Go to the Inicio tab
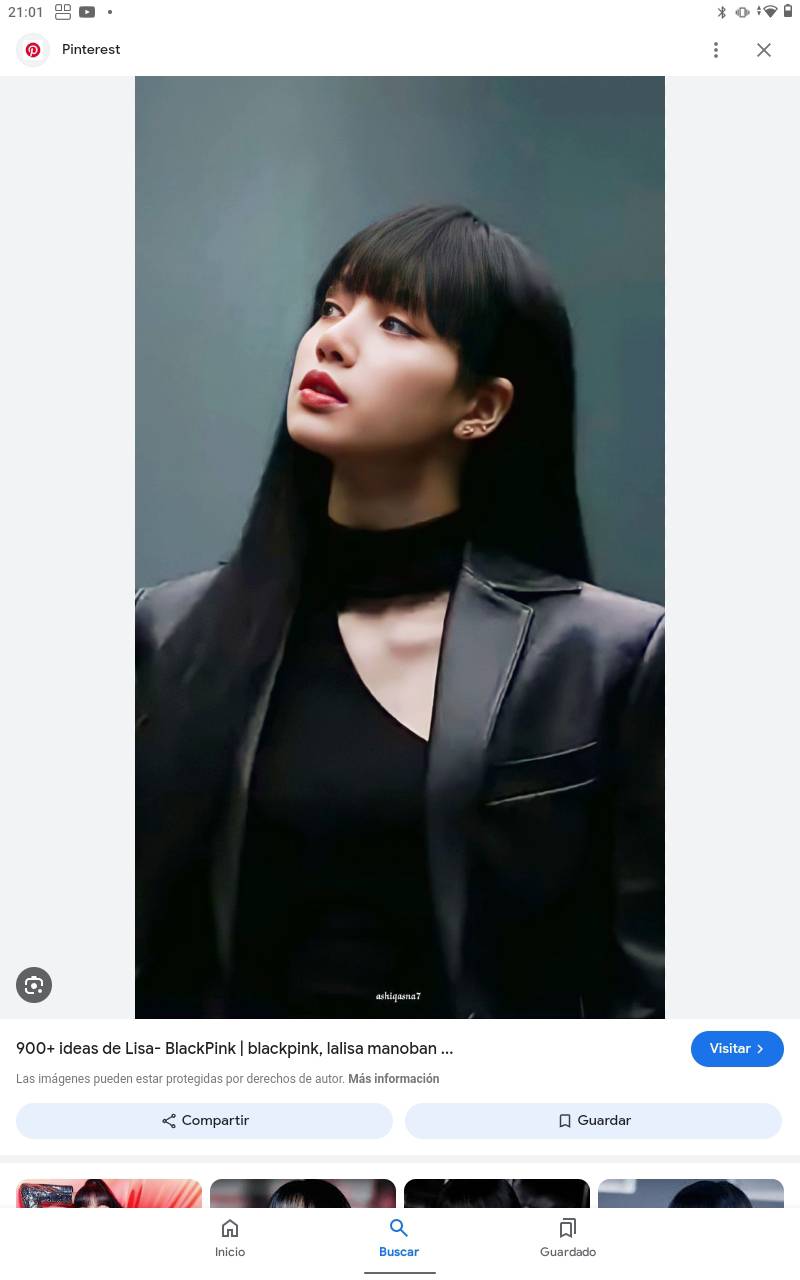The width and height of the screenshot is (800, 1280). click(230, 1238)
